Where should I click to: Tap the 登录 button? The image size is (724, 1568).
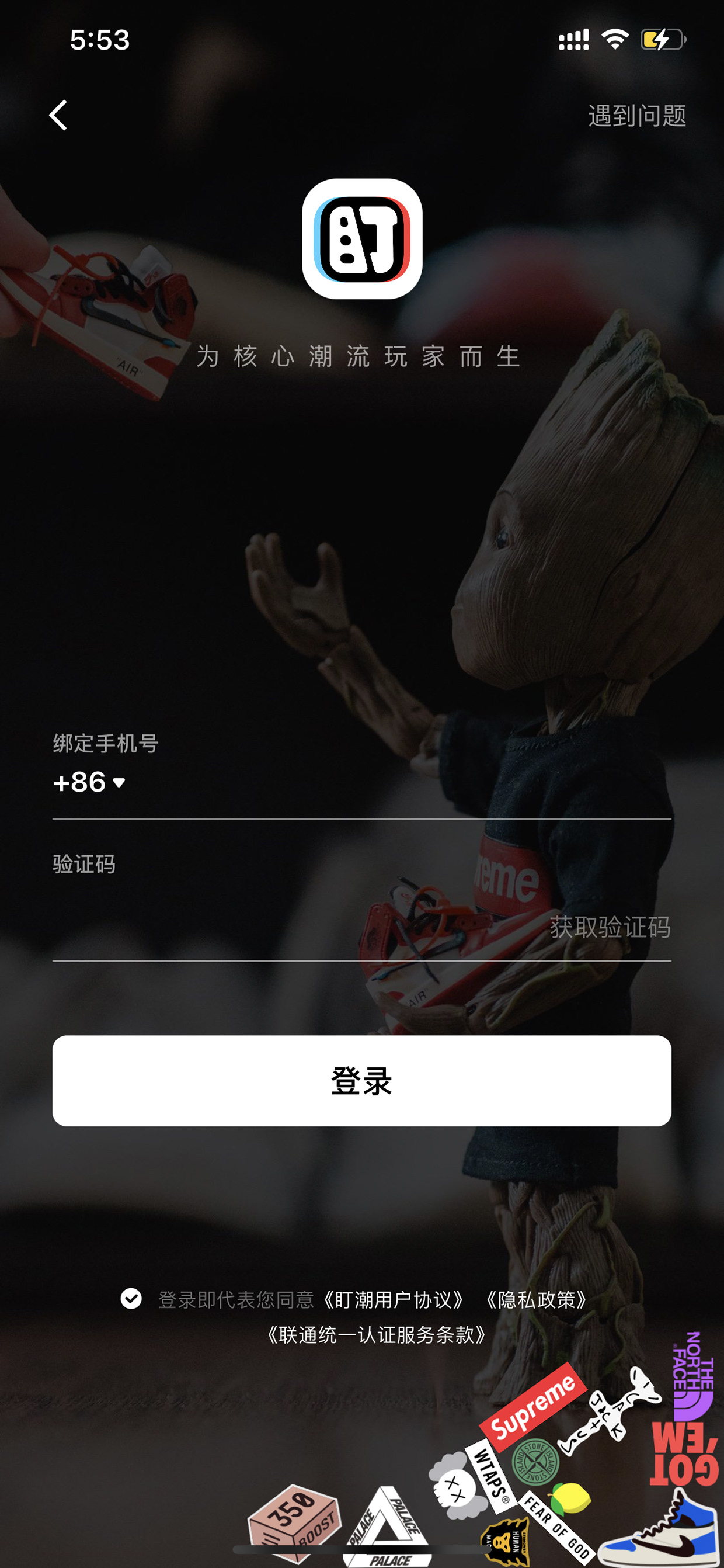click(362, 1080)
